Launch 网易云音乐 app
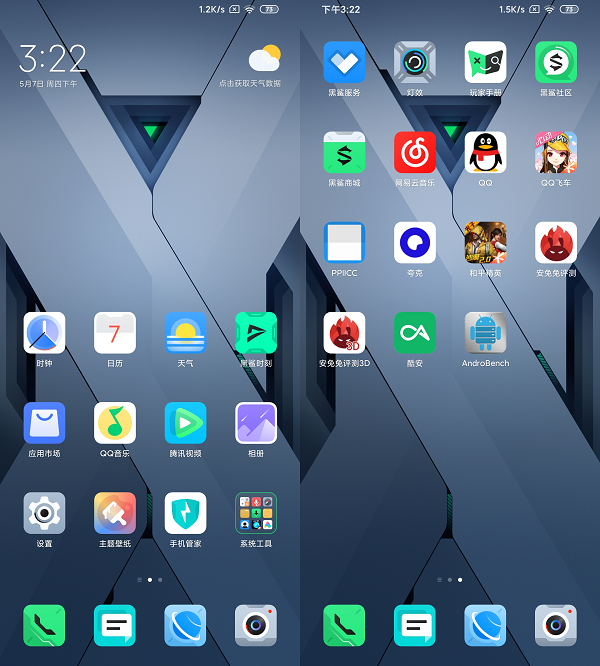Viewport: 600px width, 666px height. point(415,152)
